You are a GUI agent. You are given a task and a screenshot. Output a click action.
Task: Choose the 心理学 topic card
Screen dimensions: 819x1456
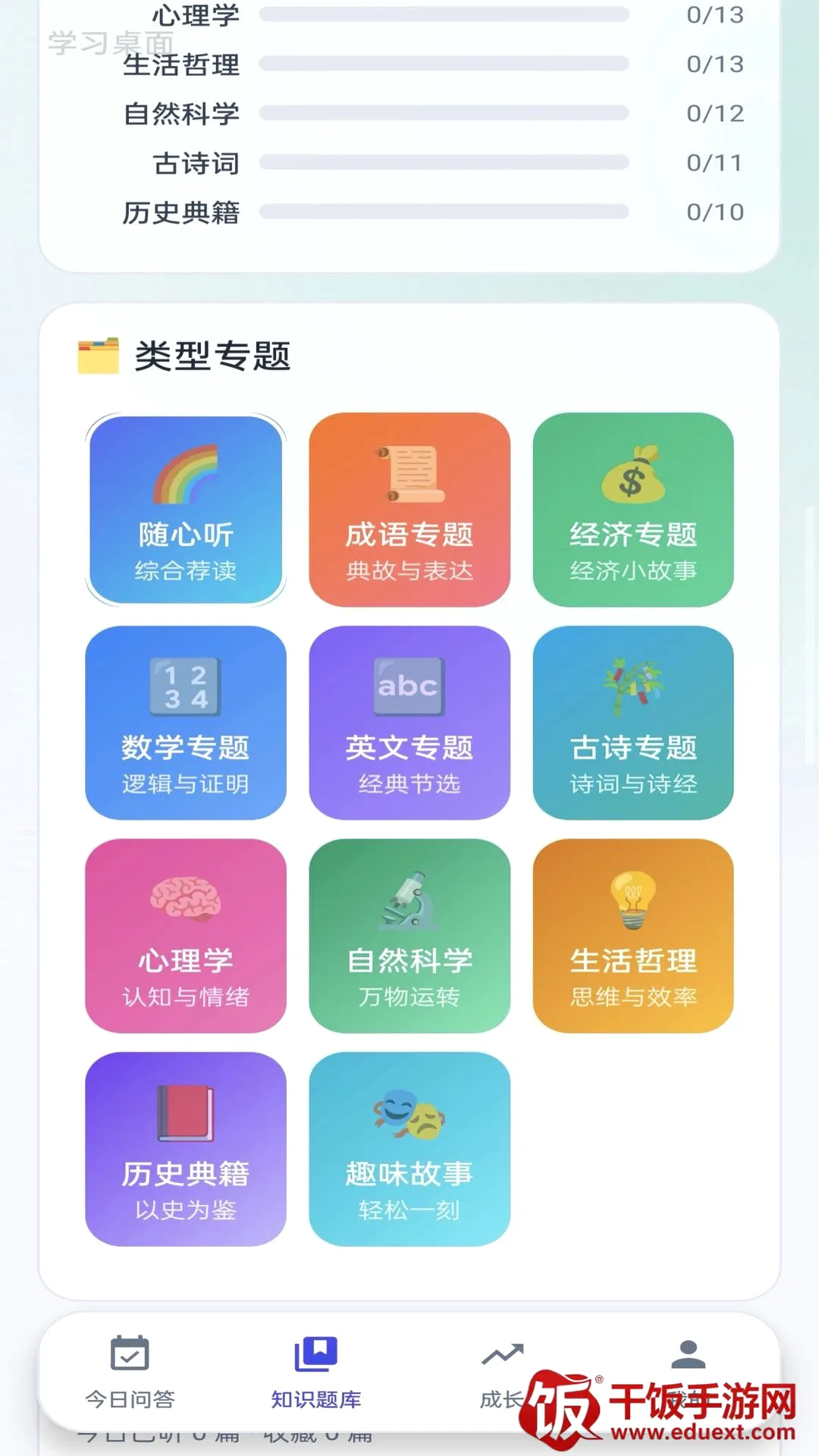click(x=186, y=936)
